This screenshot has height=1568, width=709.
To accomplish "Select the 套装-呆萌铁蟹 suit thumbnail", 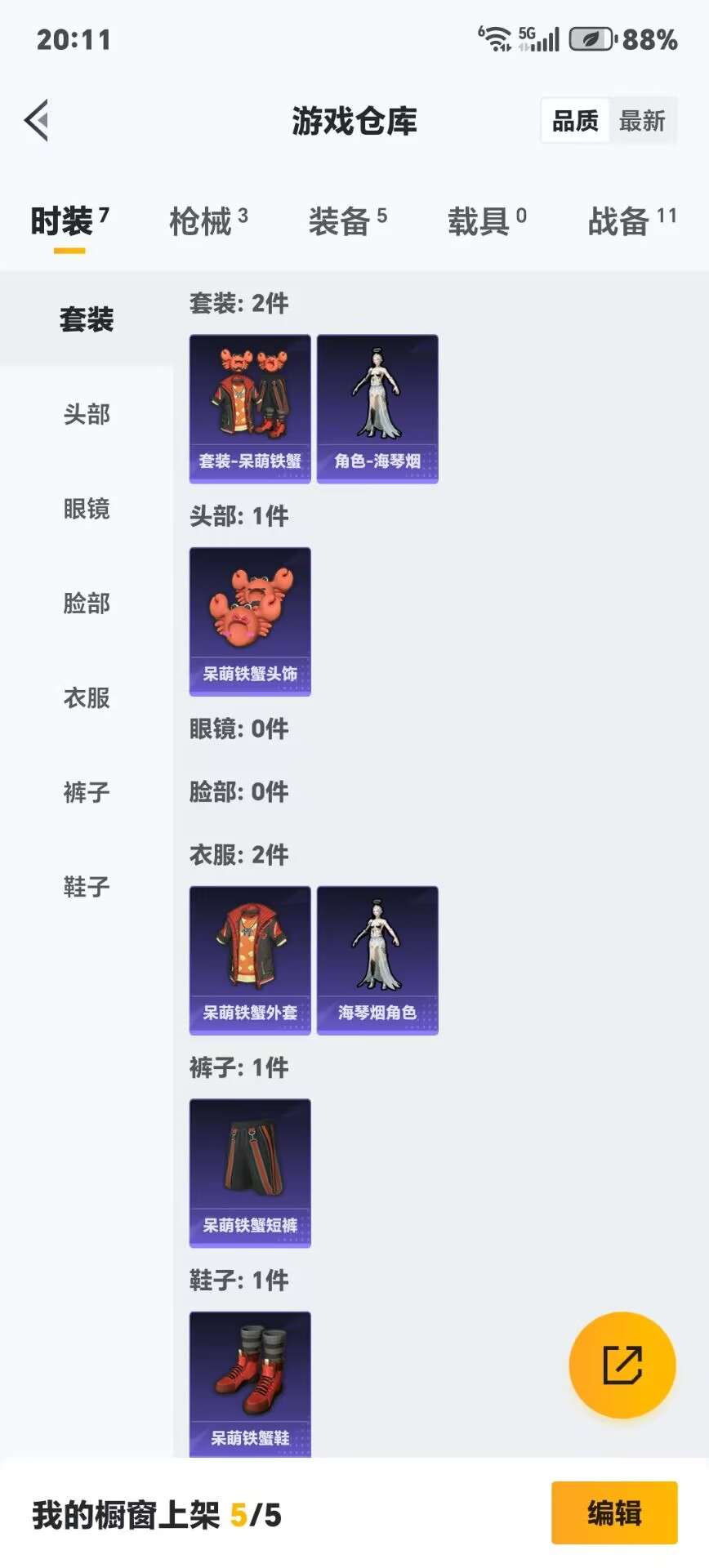I will [x=249, y=399].
